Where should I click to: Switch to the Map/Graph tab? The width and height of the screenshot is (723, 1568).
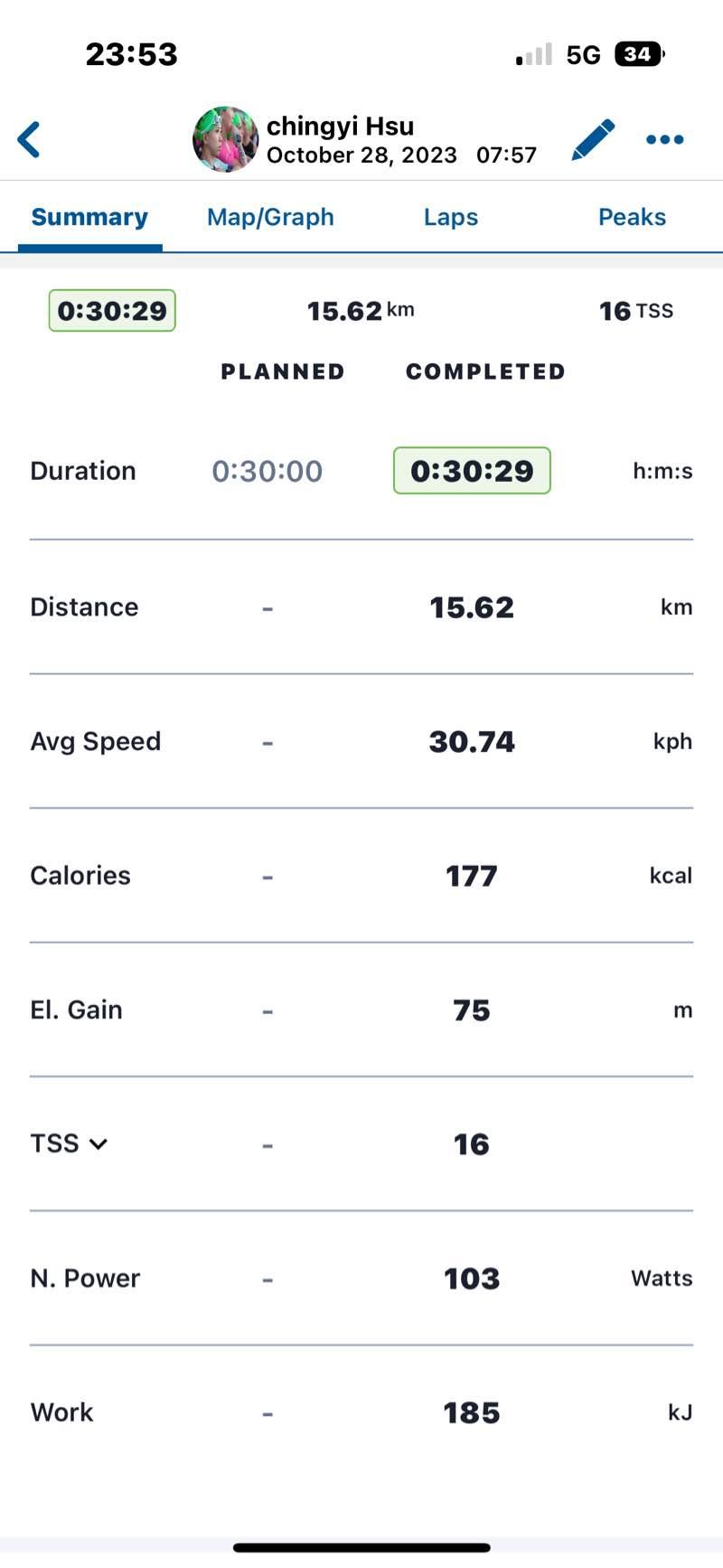tap(270, 217)
